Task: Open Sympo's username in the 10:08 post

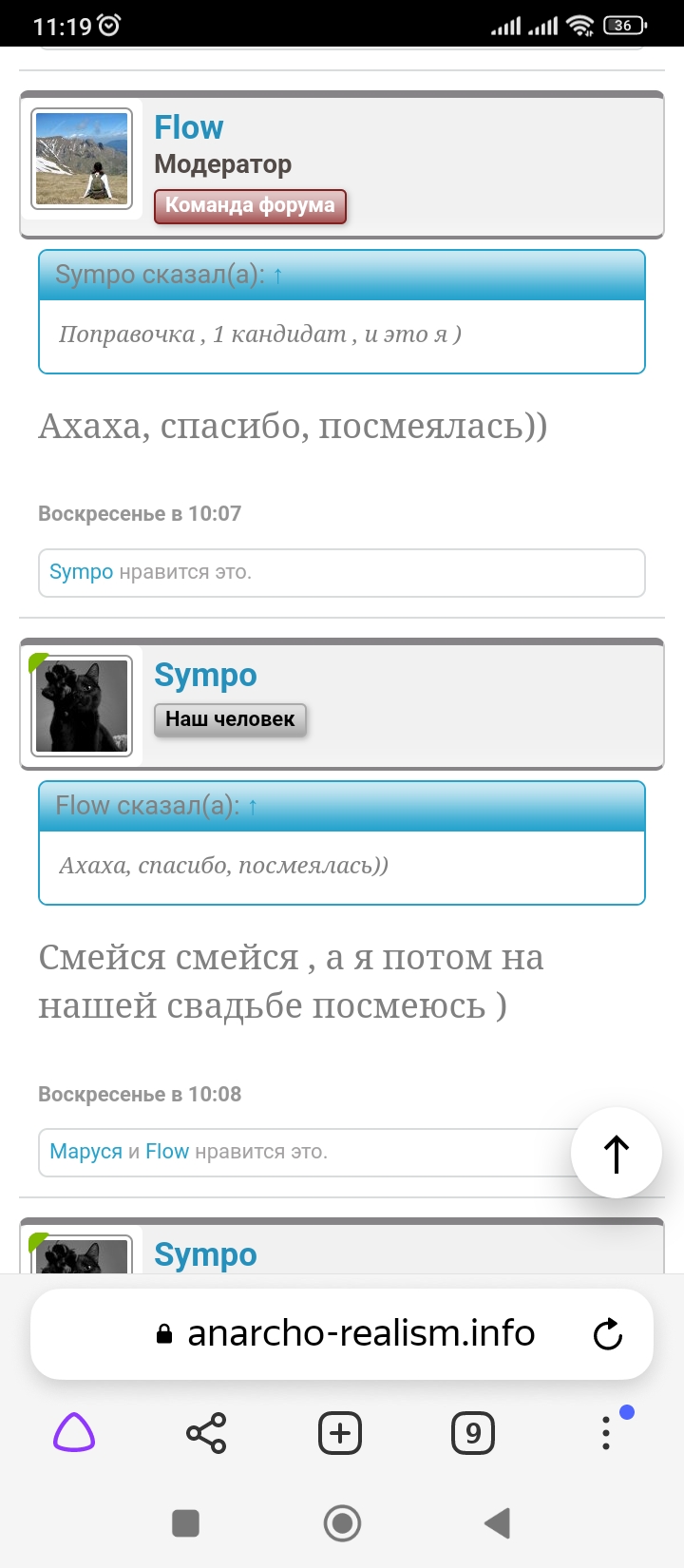Action: (x=205, y=675)
